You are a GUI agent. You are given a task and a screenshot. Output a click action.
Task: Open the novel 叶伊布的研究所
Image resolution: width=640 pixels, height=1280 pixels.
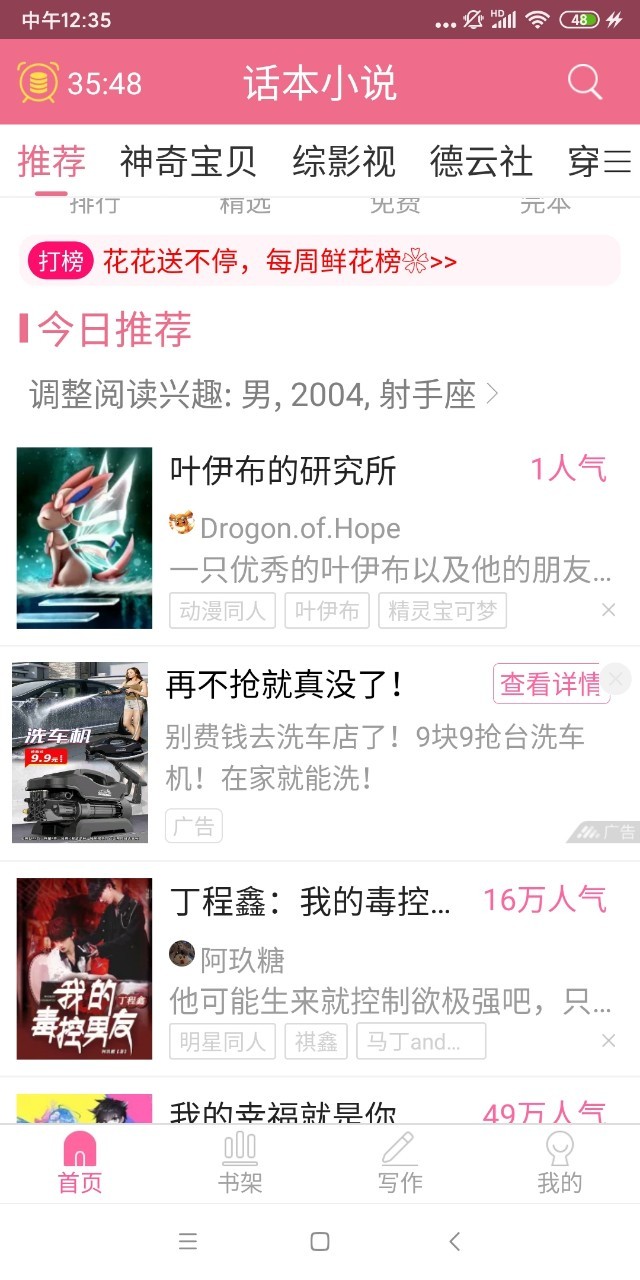click(283, 470)
